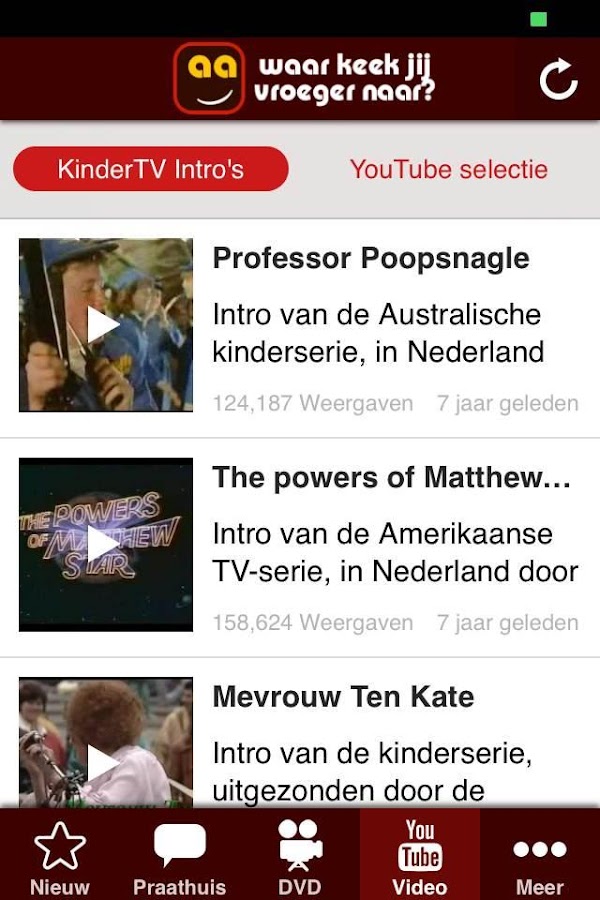Image resolution: width=600 pixels, height=900 pixels.
Task: Switch to YouTube selectie tab
Action: (448, 169)
